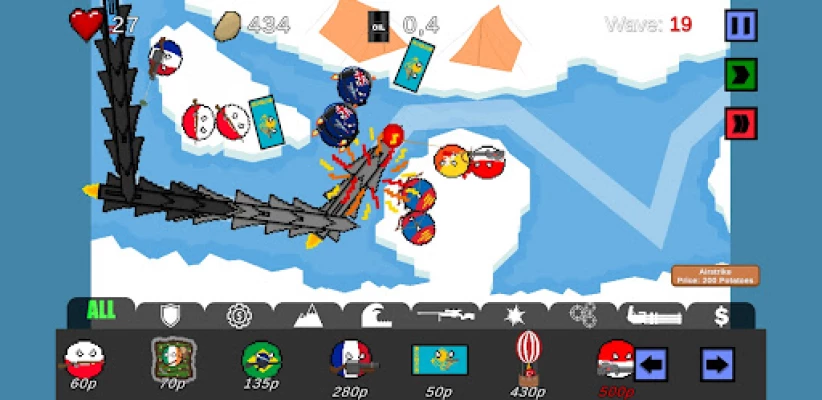Viewport: 822px width, 400px height.
Task: Pick the 280p France ball unit
Action: pyautogui.click(x=350, y=360)
